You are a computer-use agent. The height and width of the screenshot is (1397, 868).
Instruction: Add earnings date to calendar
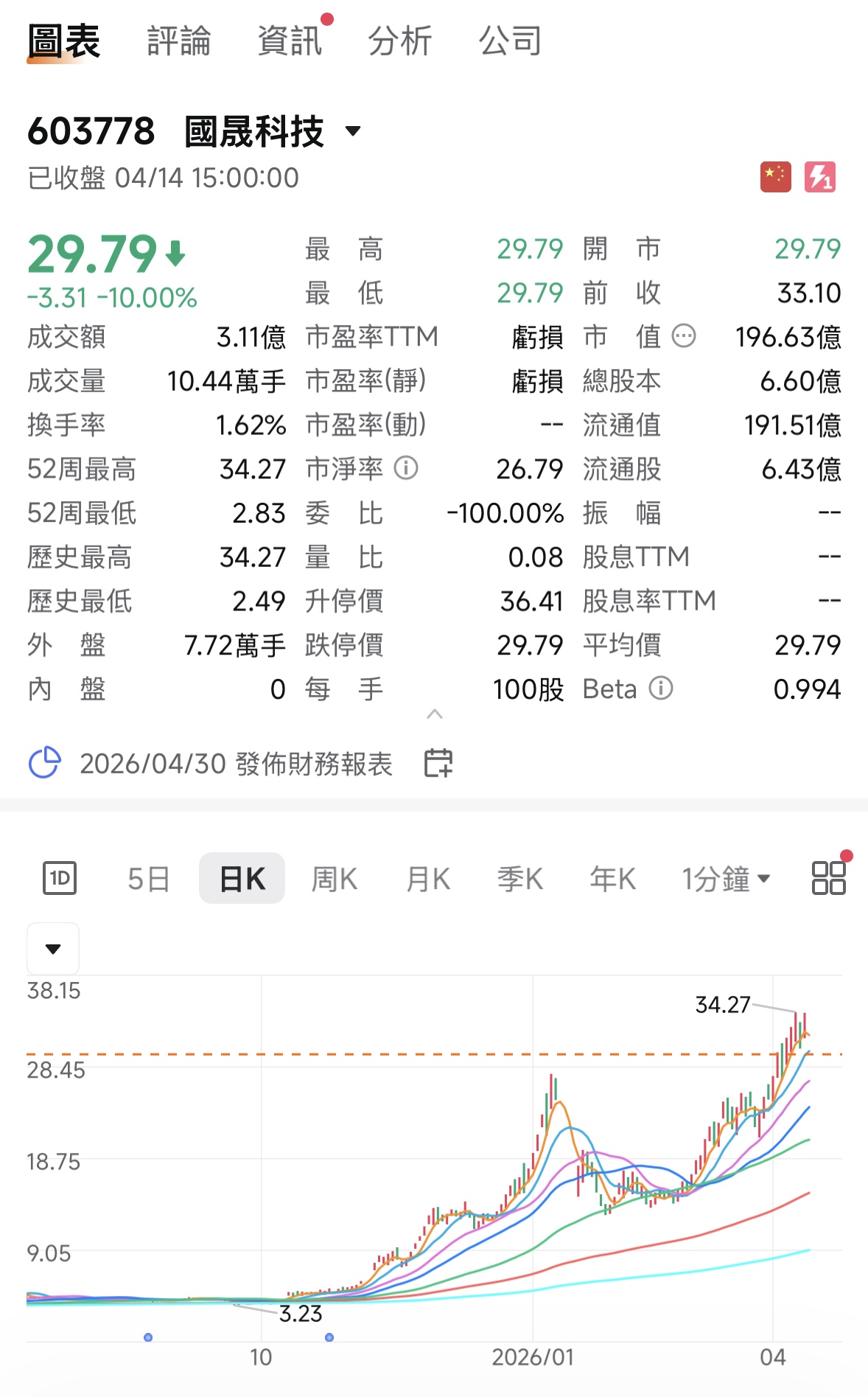click(x=438, y=763)
